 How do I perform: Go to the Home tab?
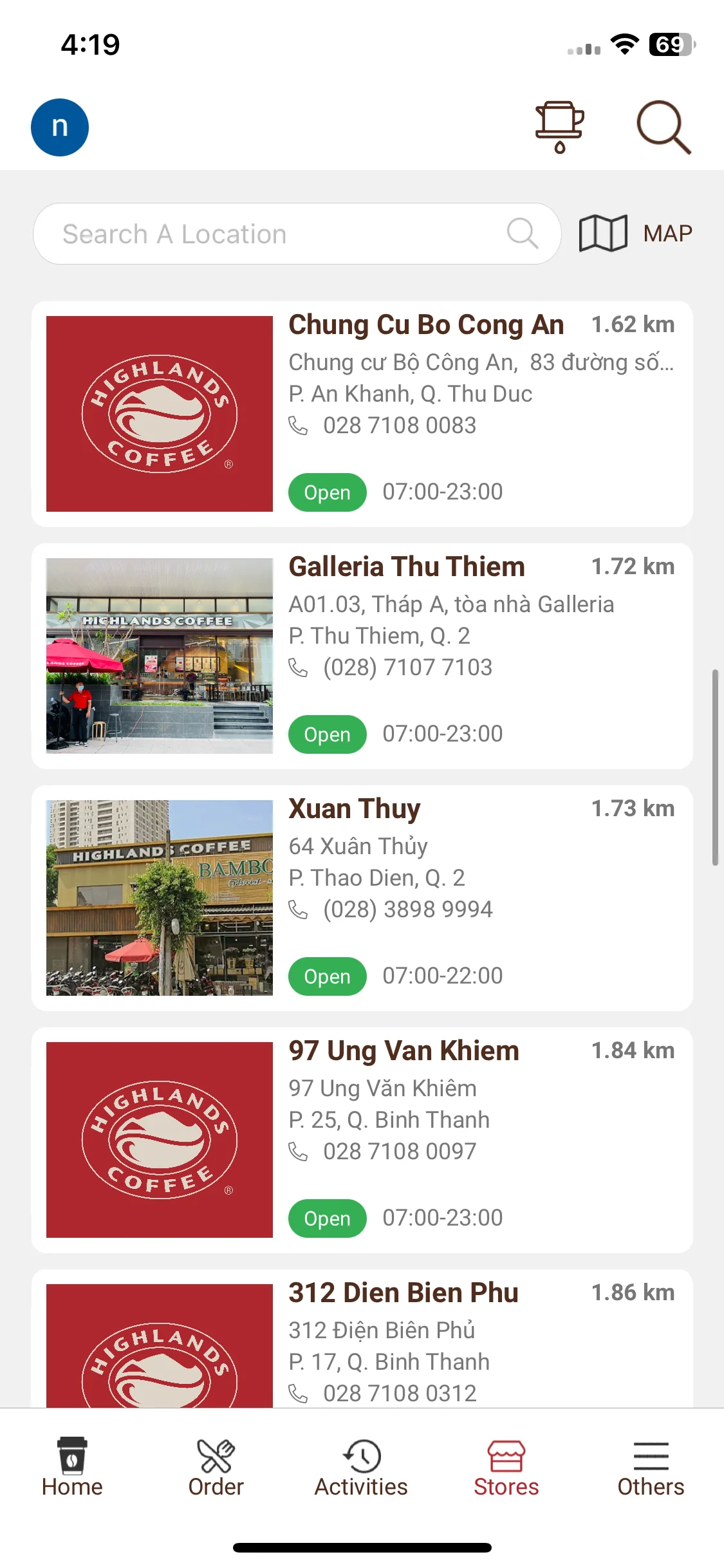(72, 1468)
